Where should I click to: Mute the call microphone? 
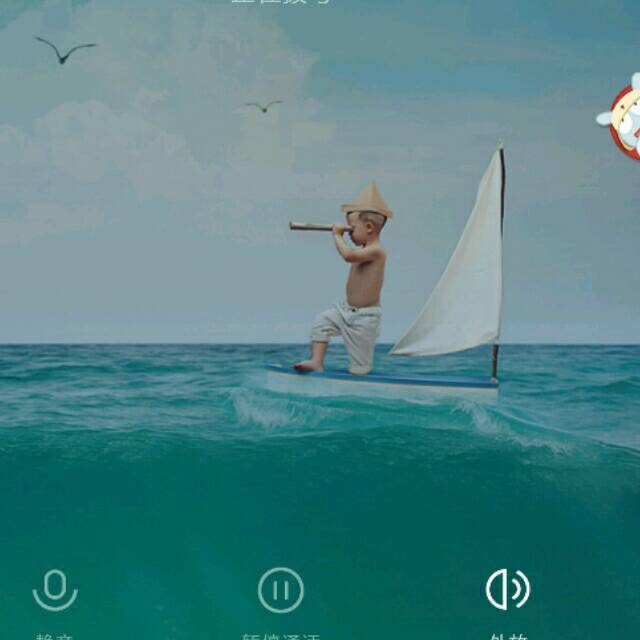[54, 590]
